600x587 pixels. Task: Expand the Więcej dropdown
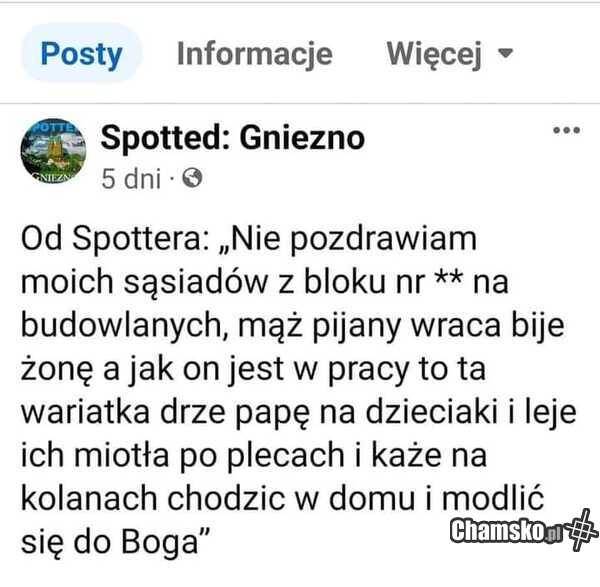pyautogui.click(x=450, y=54)
